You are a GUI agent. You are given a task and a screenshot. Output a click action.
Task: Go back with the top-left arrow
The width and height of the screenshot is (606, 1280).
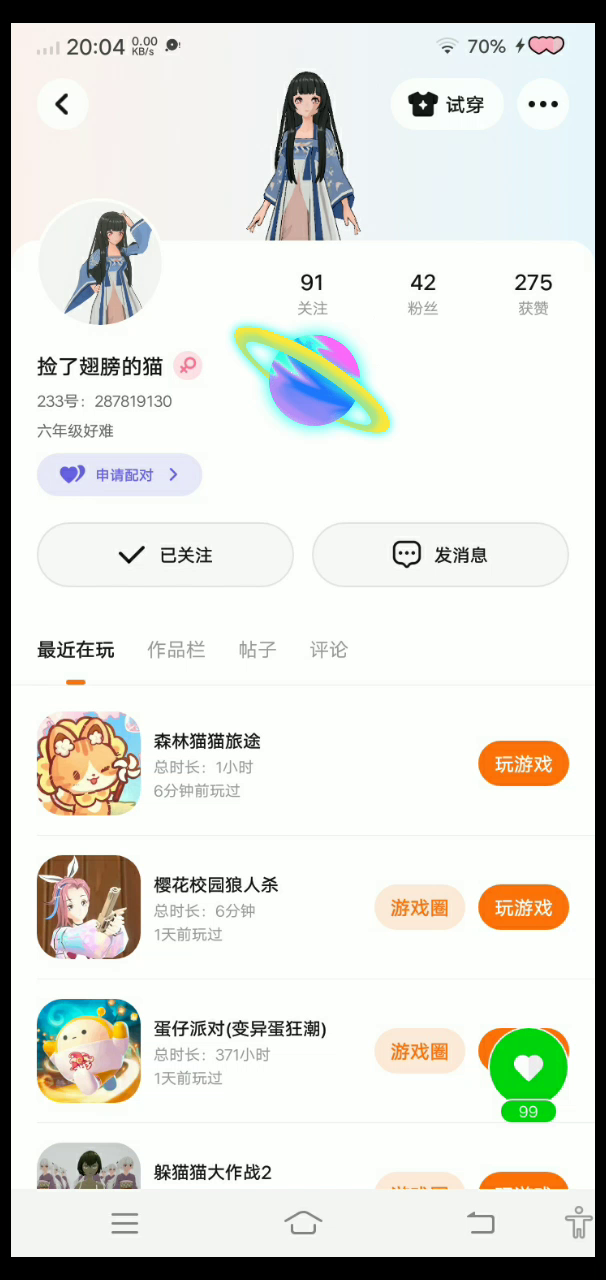coord(62,104)
